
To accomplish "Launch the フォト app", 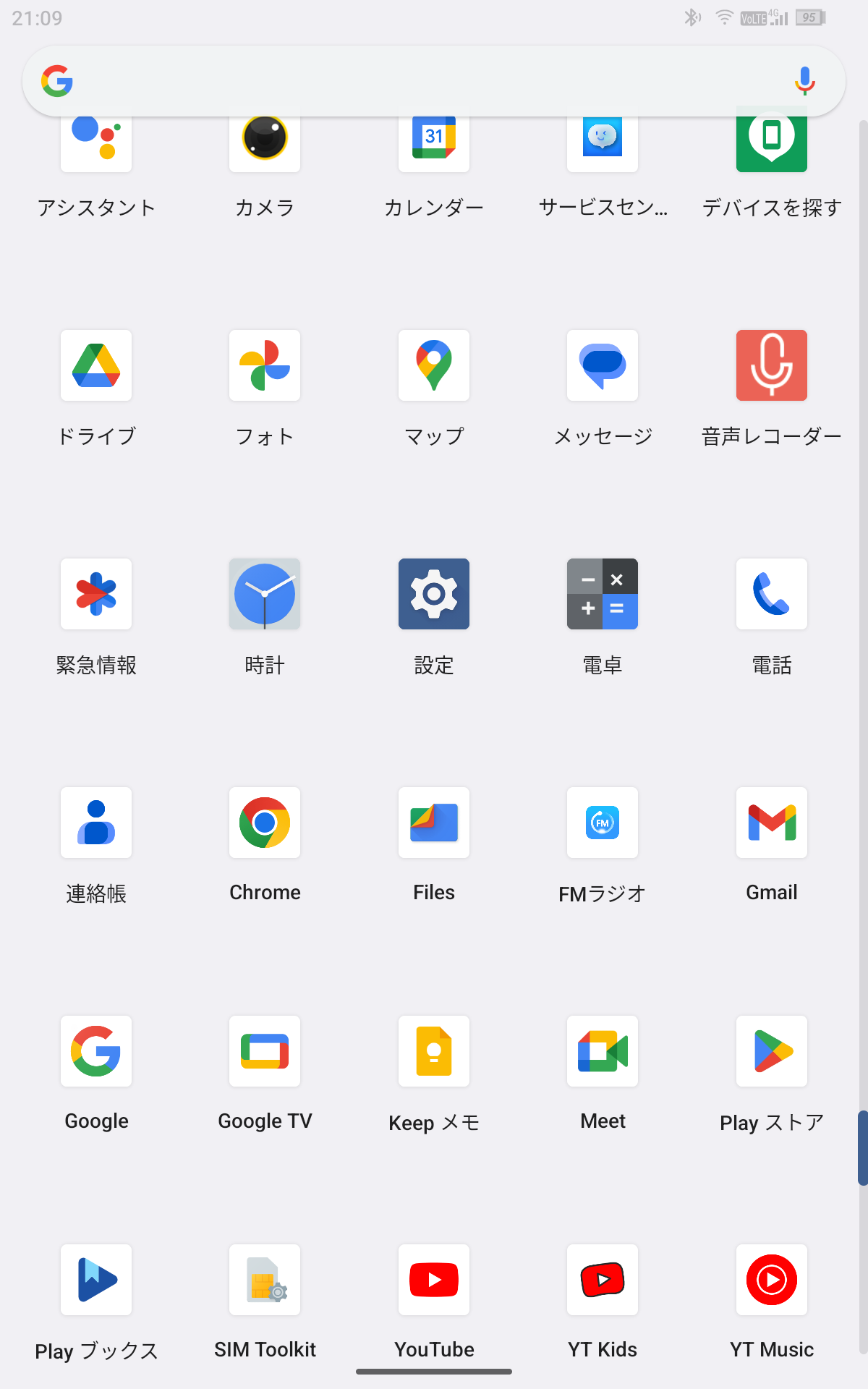I will pyautogui.click(x=265, y=365).
